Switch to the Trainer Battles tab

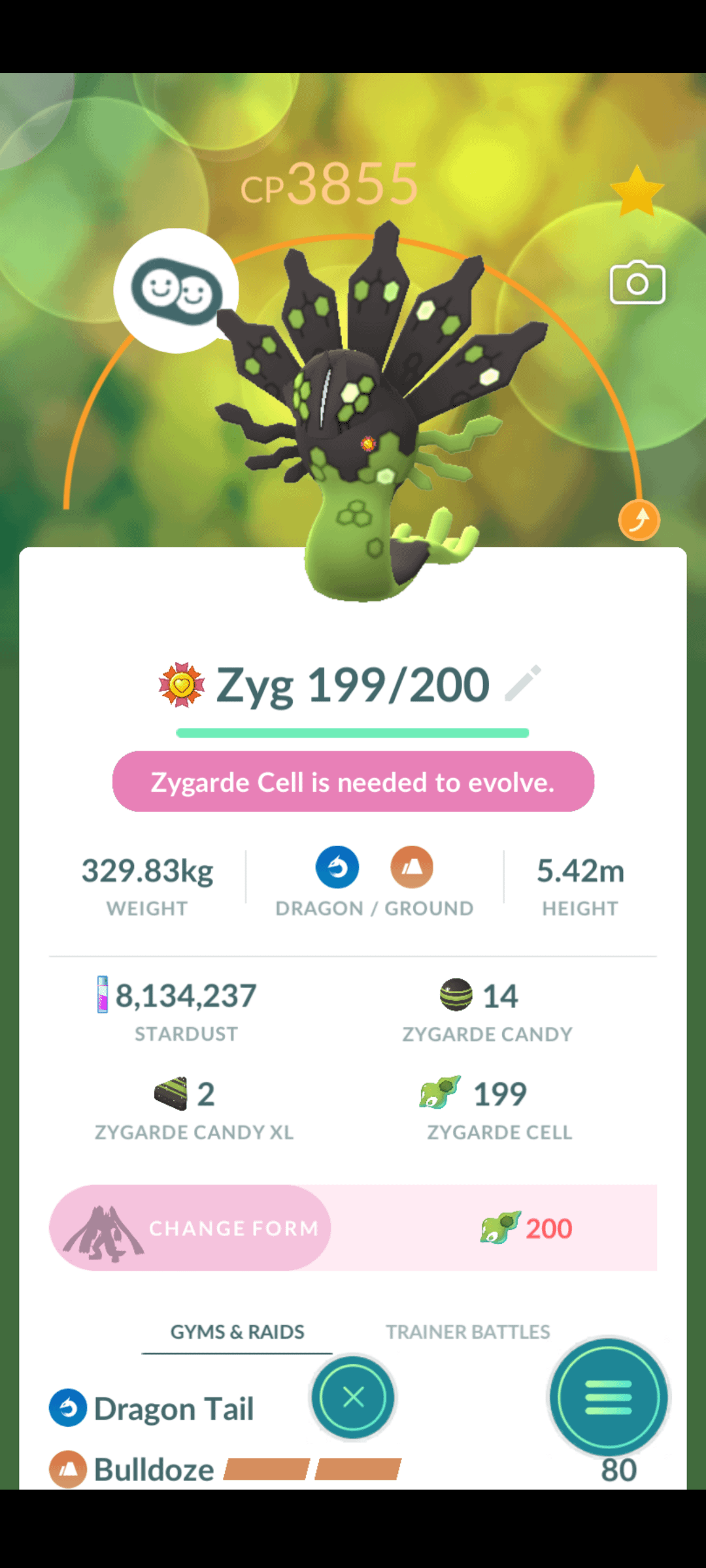click(x=468, y=1331)
